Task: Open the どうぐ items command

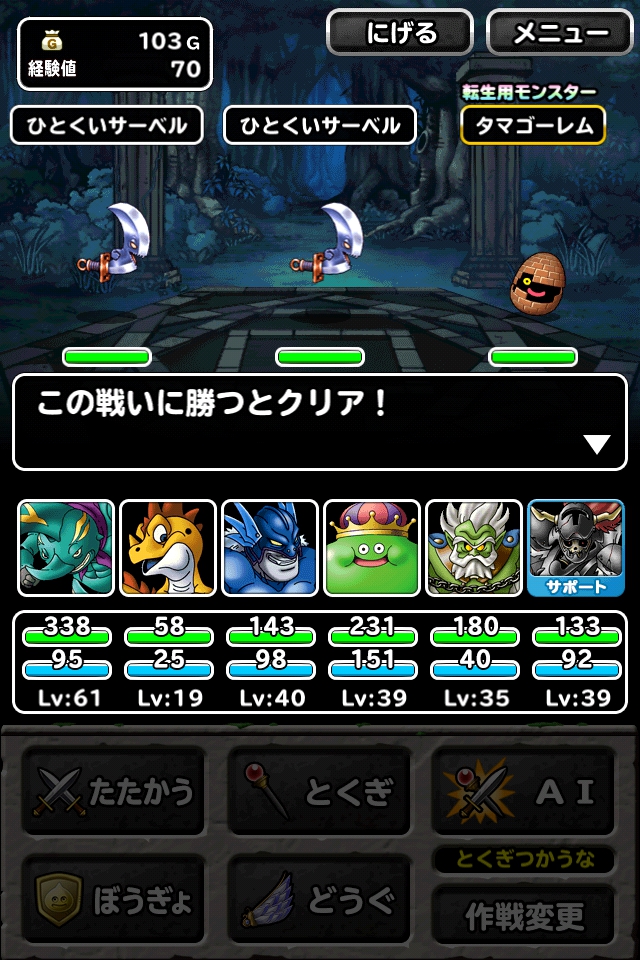Action: click(x=320, y=900)
